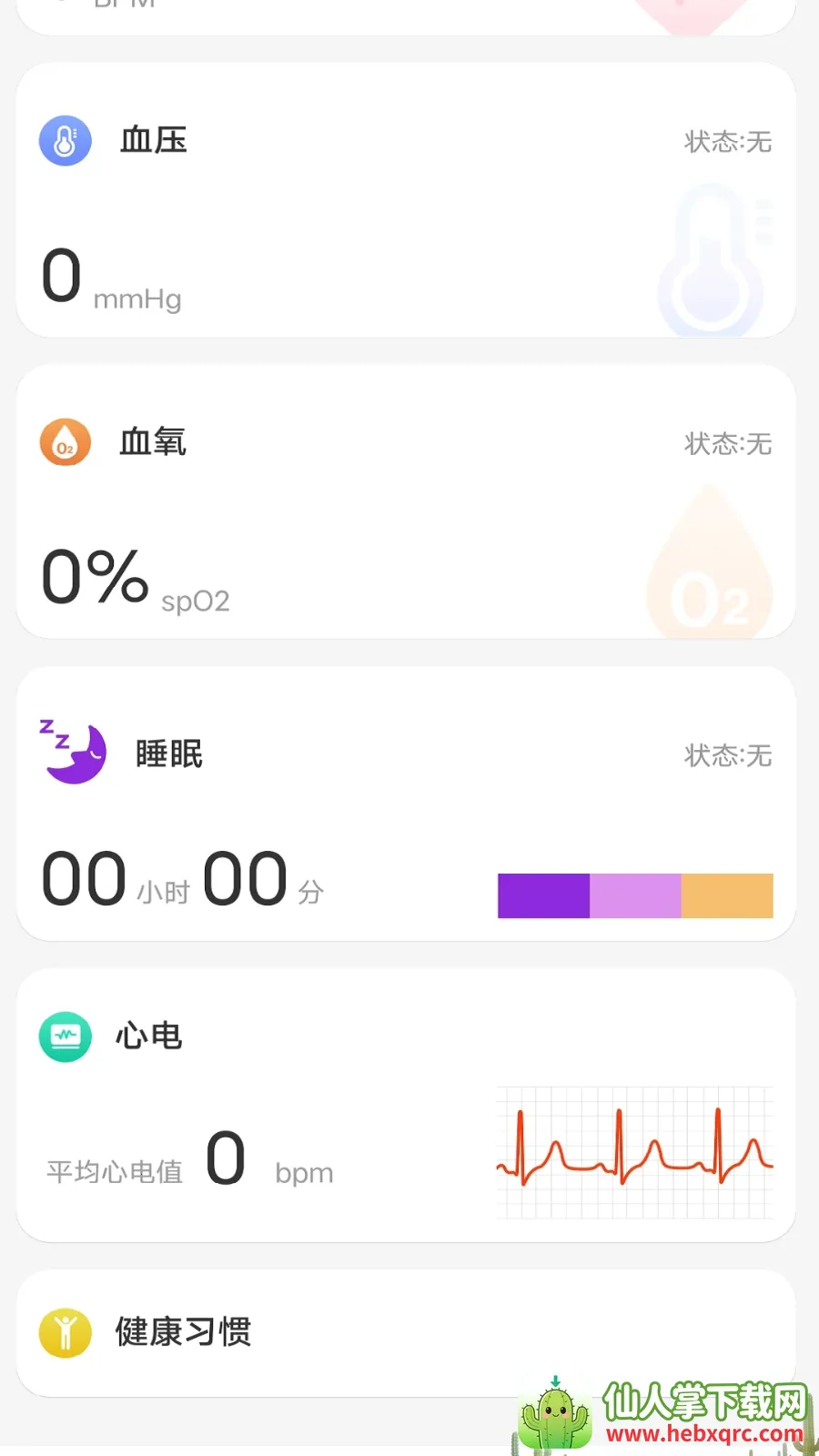Screen dimensions: 819x1456
Task: Open the 心电 ECG card
Action: click(406, 1105)
